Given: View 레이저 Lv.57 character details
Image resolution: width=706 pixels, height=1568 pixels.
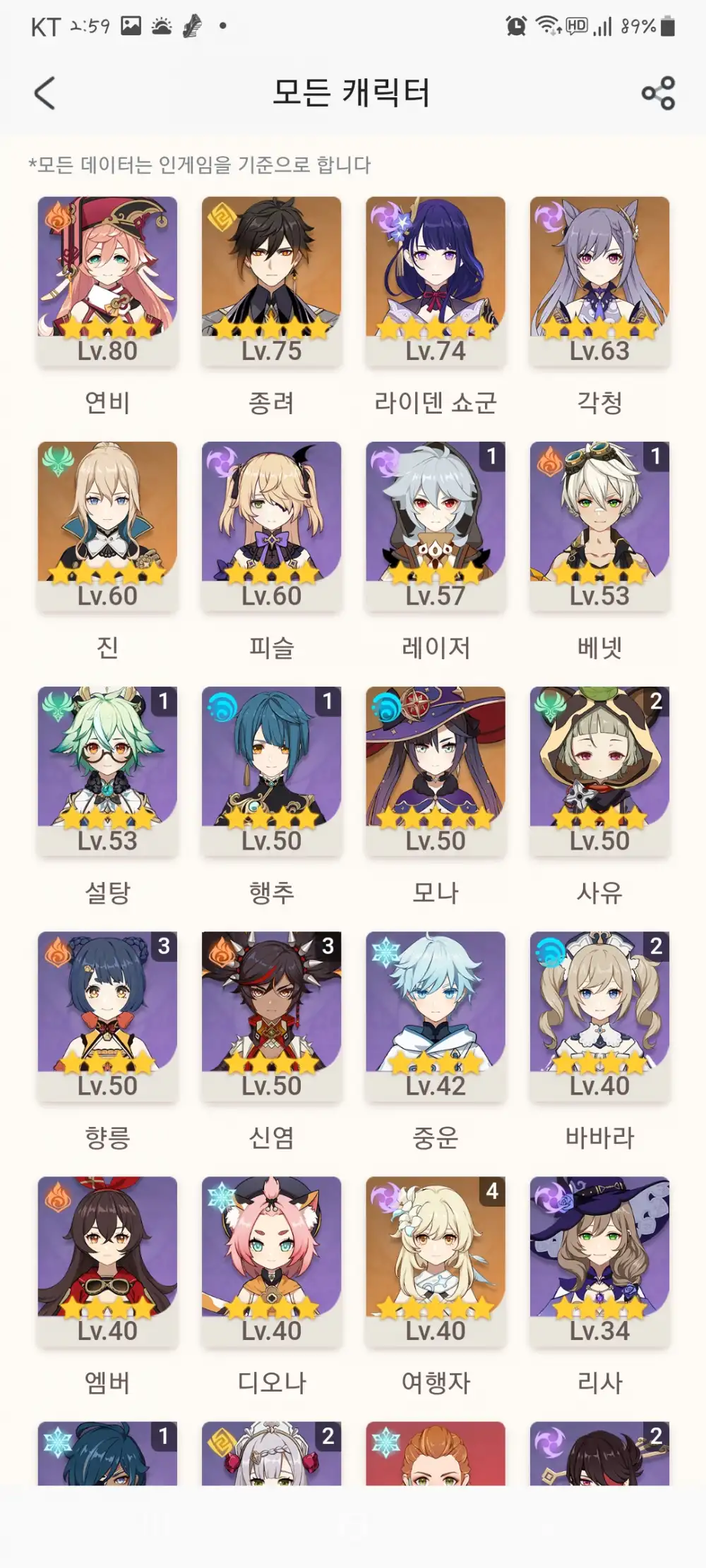Looking at the screenshot, I should [436, 526].
